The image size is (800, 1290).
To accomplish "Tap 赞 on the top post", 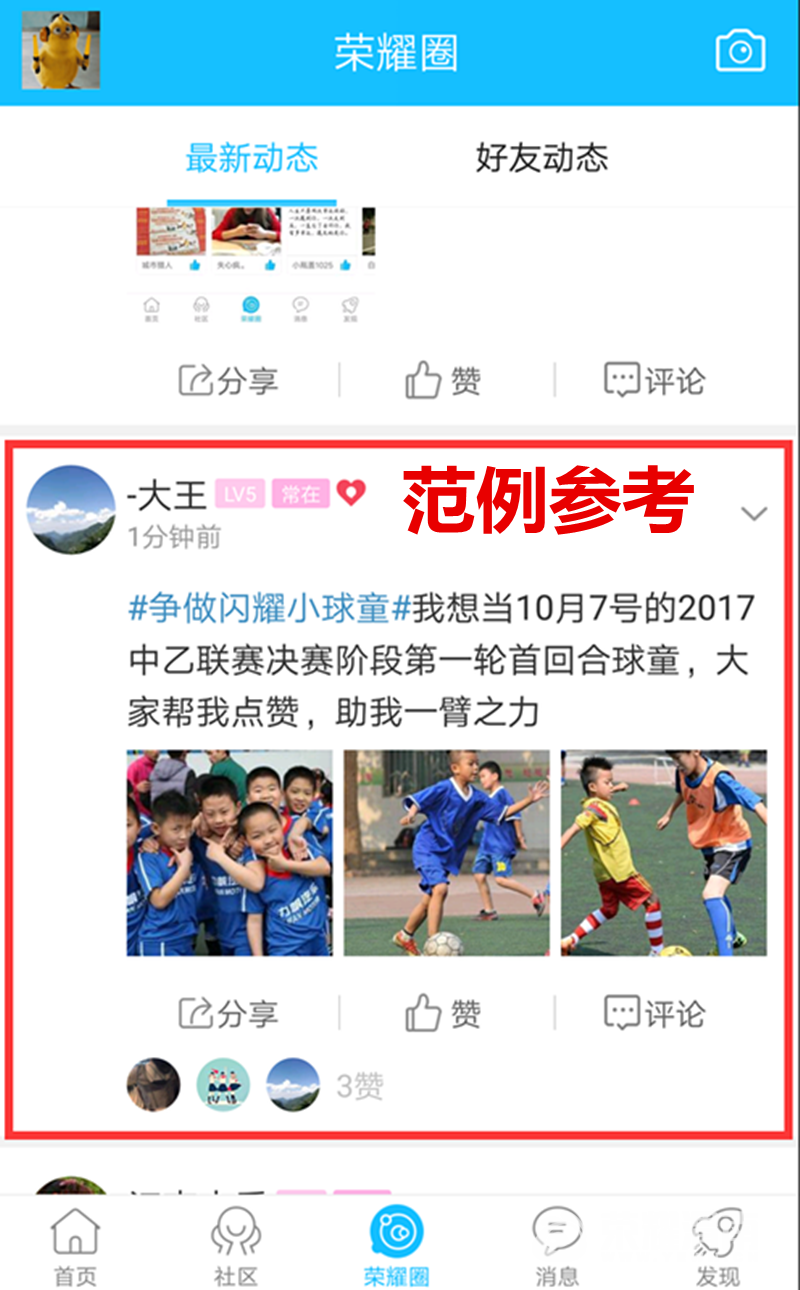I will [x=444, y=380].
